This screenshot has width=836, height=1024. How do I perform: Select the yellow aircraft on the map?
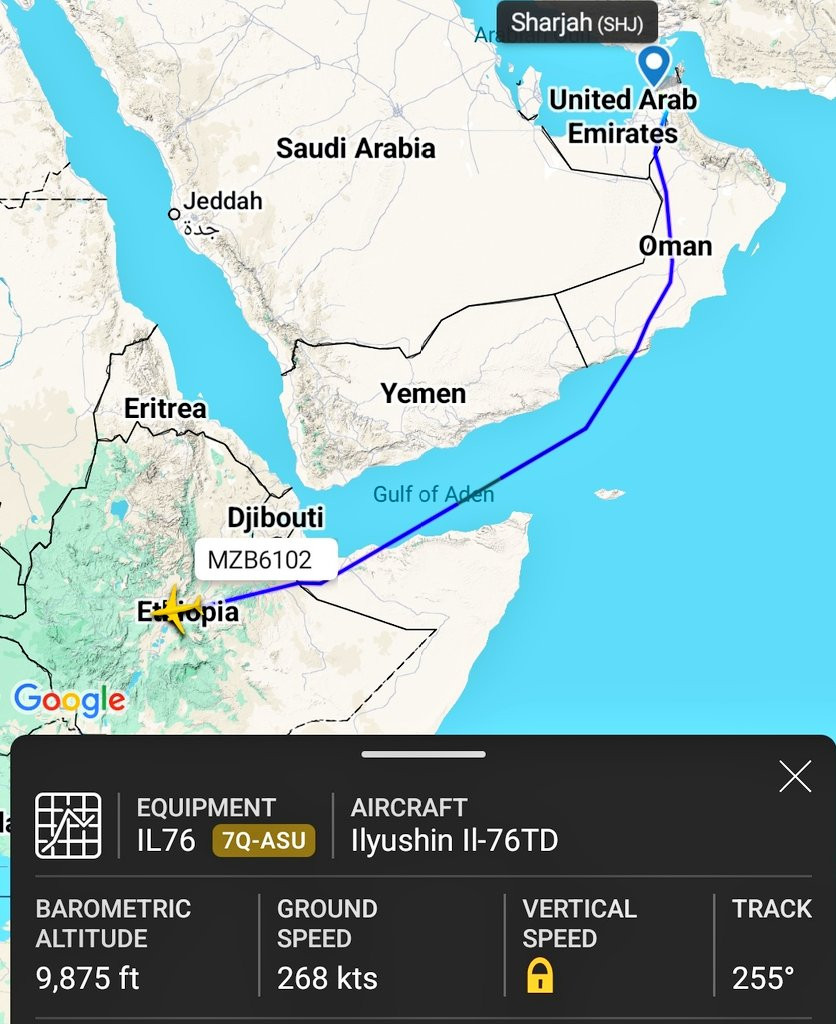coord(179,609)
